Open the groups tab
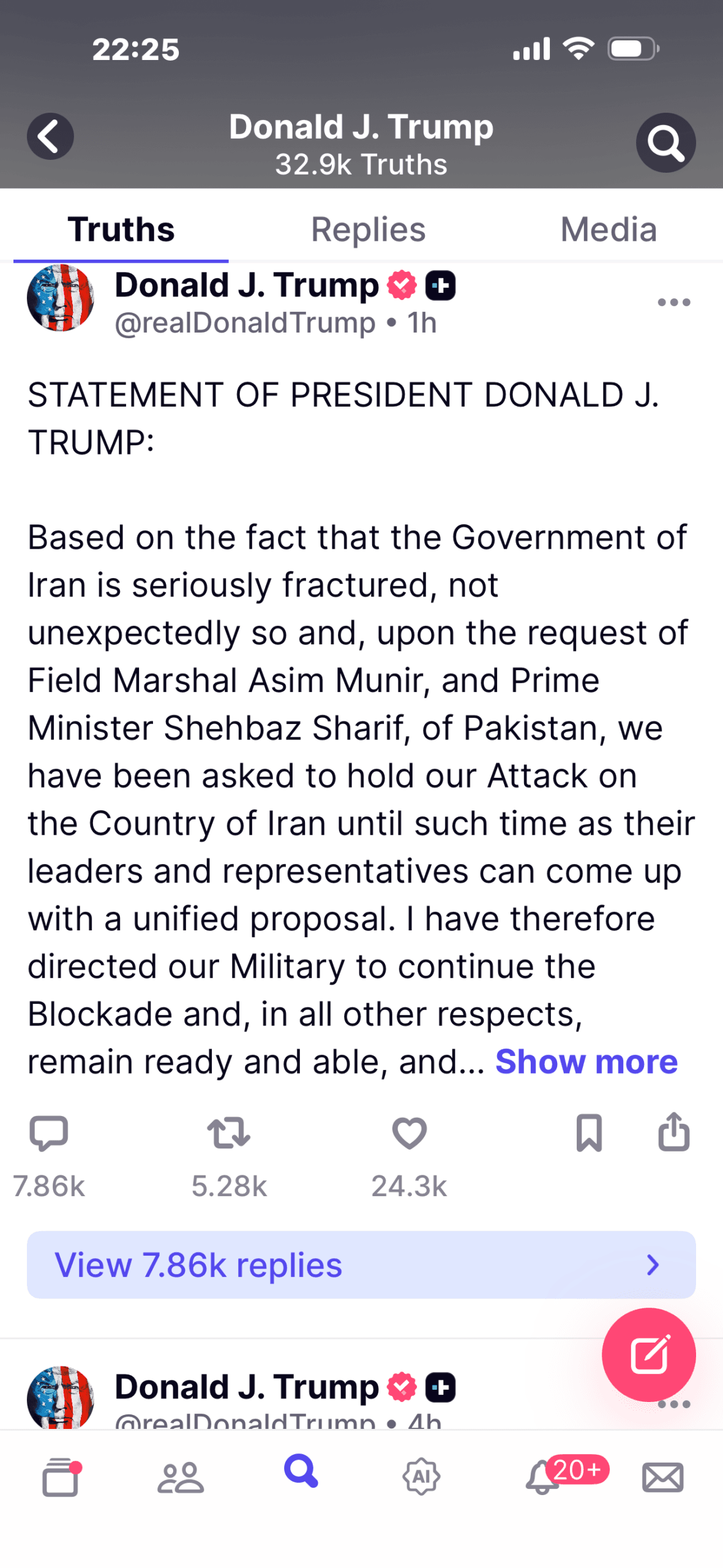 tap(181, 1477)
